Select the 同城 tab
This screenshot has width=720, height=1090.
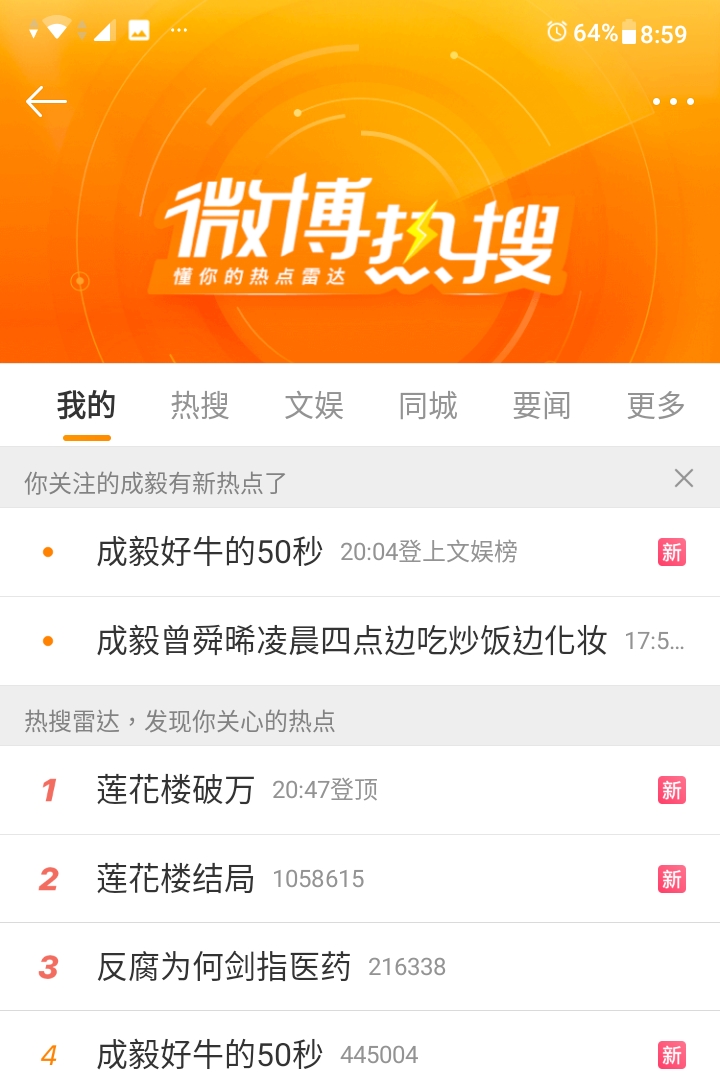428,406
